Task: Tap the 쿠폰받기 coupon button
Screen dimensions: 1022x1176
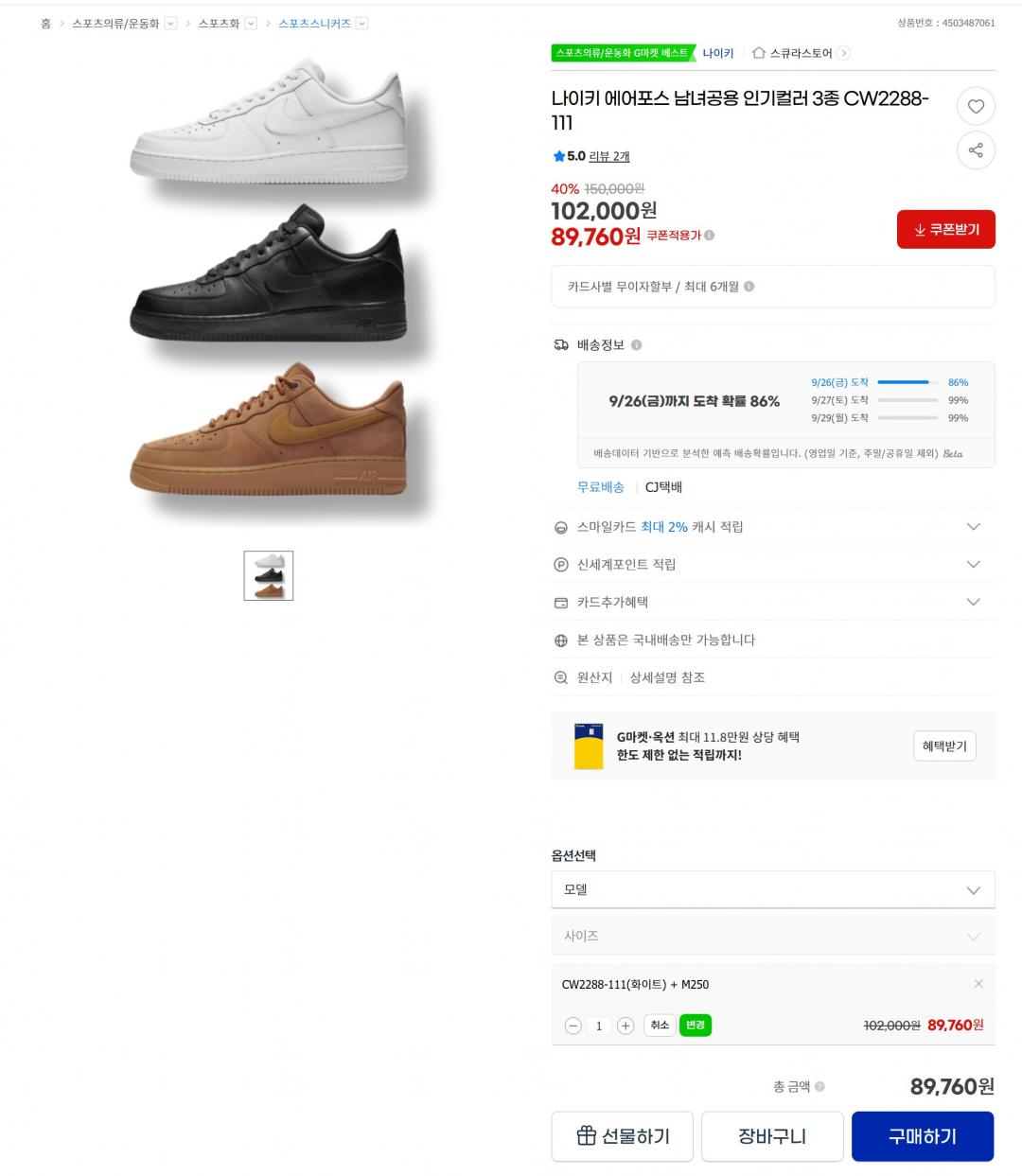Action: [x=945, y=230]
